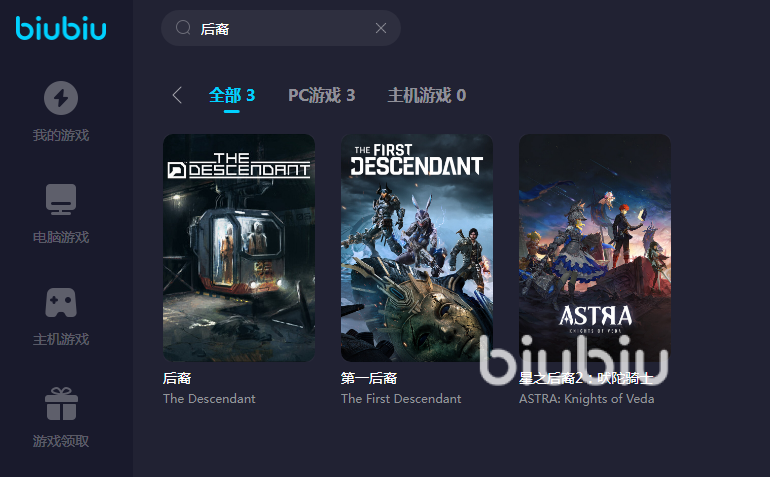Go back using the left arrow

[177, 95]
